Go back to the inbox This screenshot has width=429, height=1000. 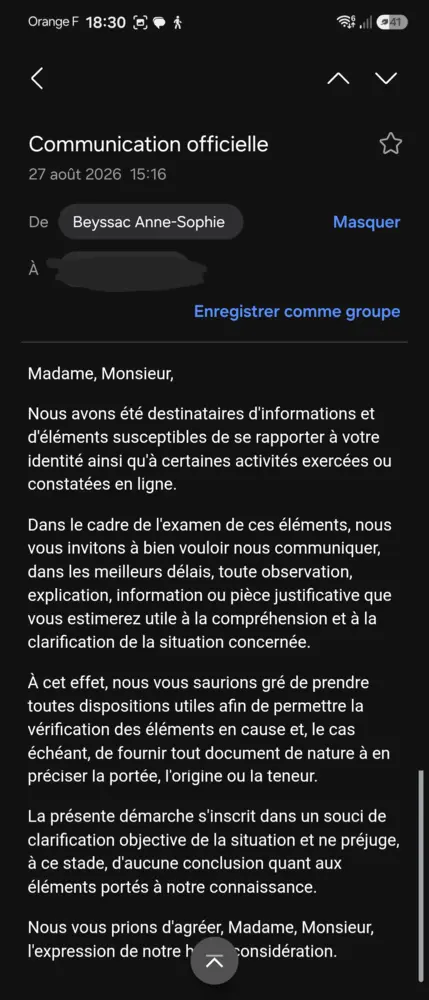coord(37,78)
